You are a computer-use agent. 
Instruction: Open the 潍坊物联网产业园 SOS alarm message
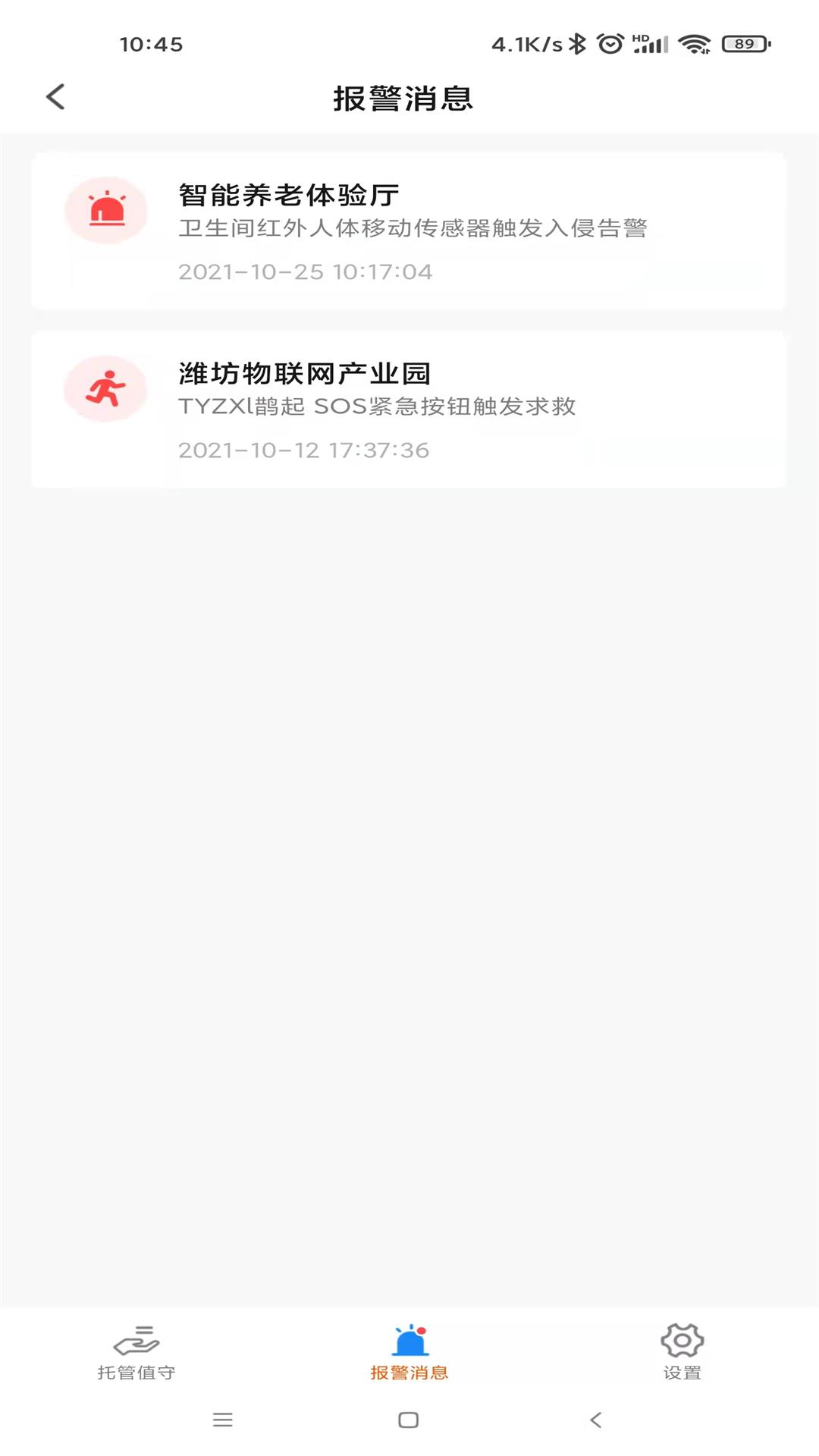coord(408,409)
